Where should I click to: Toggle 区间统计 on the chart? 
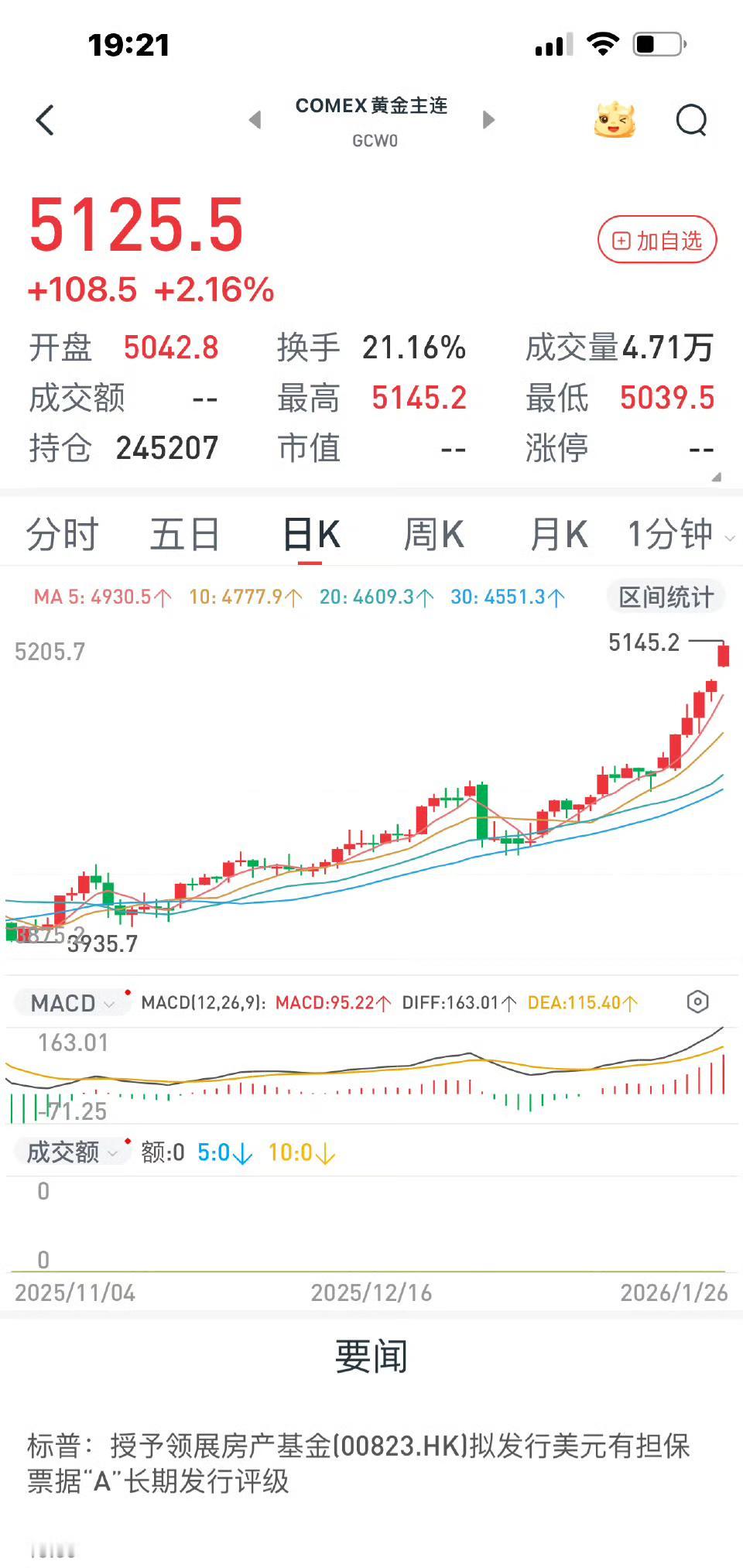click(666, 597)
